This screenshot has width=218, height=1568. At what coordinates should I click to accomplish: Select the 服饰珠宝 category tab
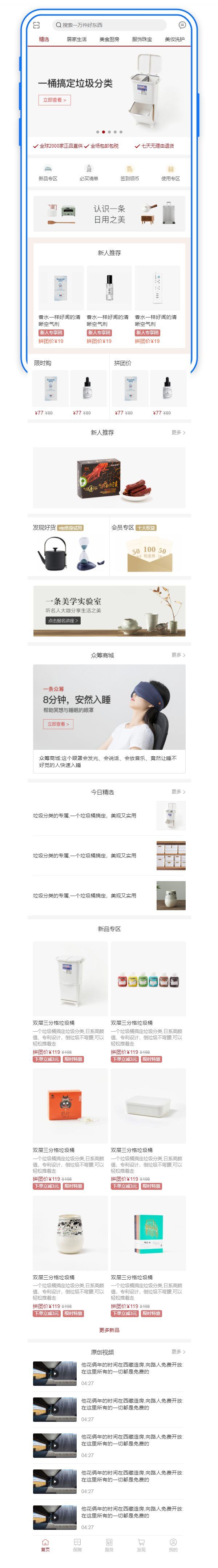142,40
